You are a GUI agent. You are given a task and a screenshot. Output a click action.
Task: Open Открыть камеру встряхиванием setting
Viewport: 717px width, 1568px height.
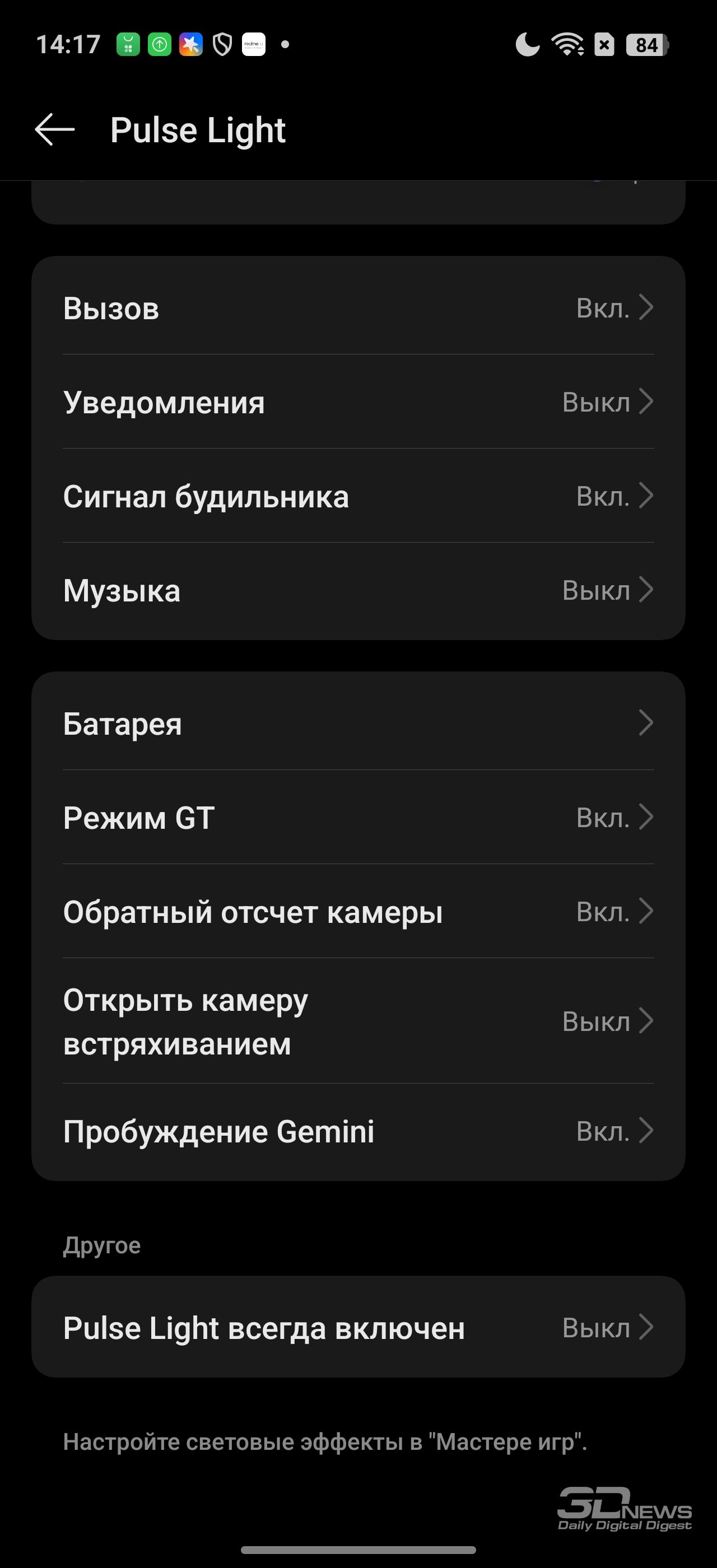(x=358, y=1021)
